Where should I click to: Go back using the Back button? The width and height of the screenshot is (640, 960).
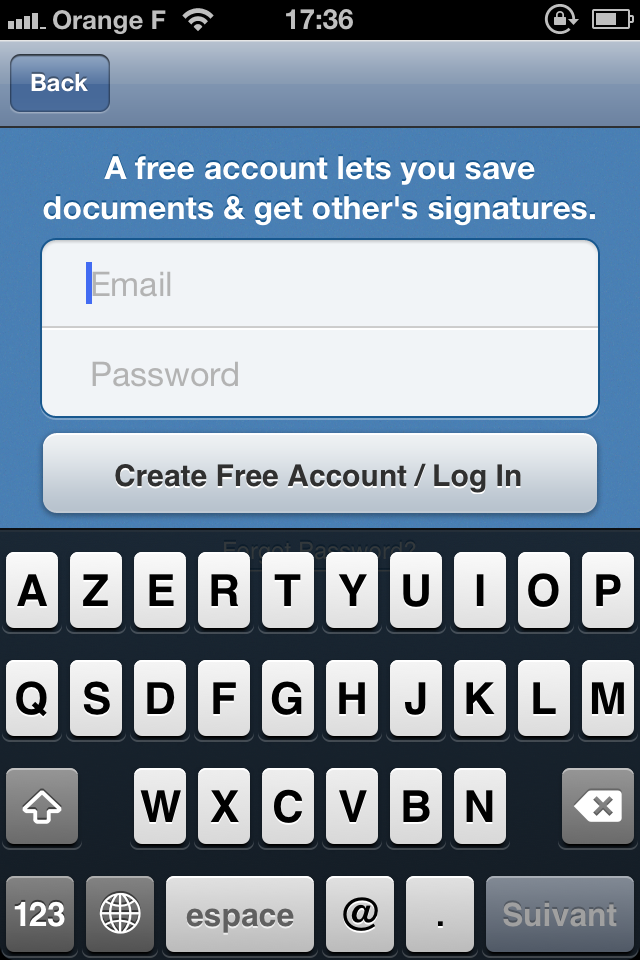59,83
